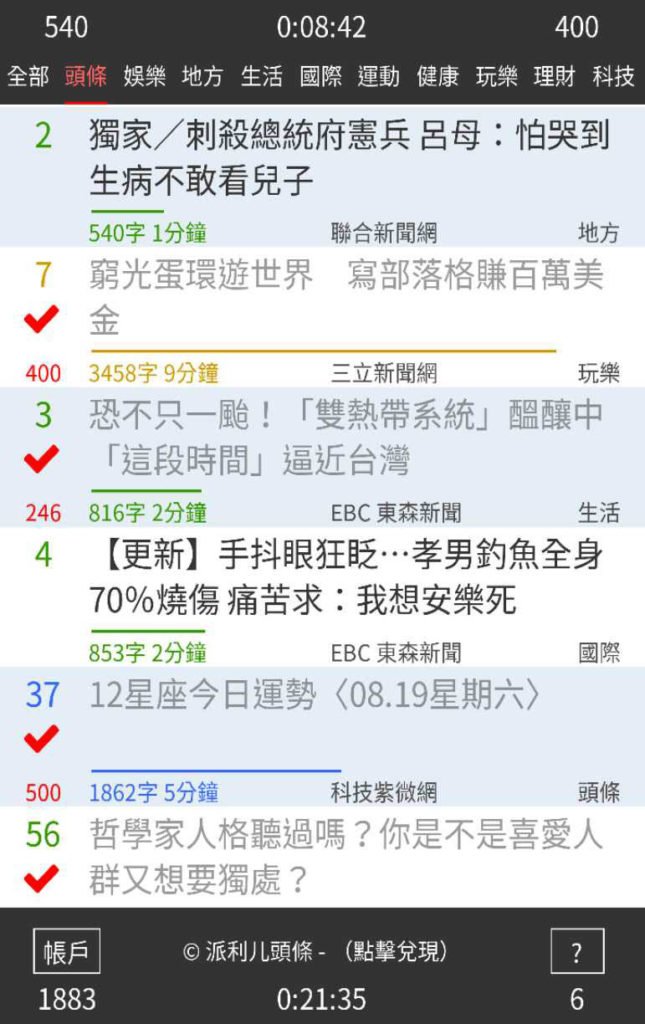Image resolution: width=645 pixels, height=1024 pixels.
Task: Open article 獨家／刺殺總統府憲兵
Action: pyautogui.click(x=350, y=158)
